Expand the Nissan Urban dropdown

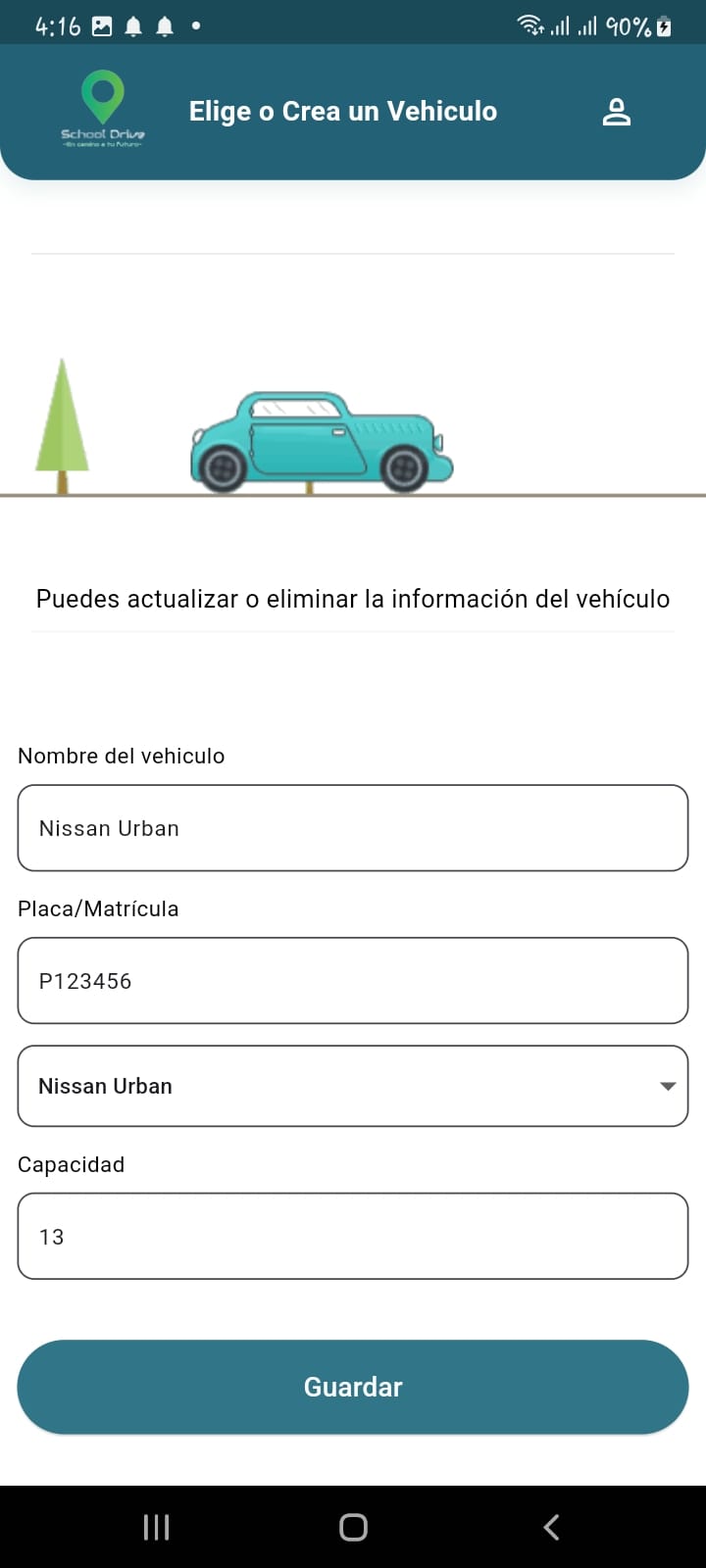pos(353,1086)
